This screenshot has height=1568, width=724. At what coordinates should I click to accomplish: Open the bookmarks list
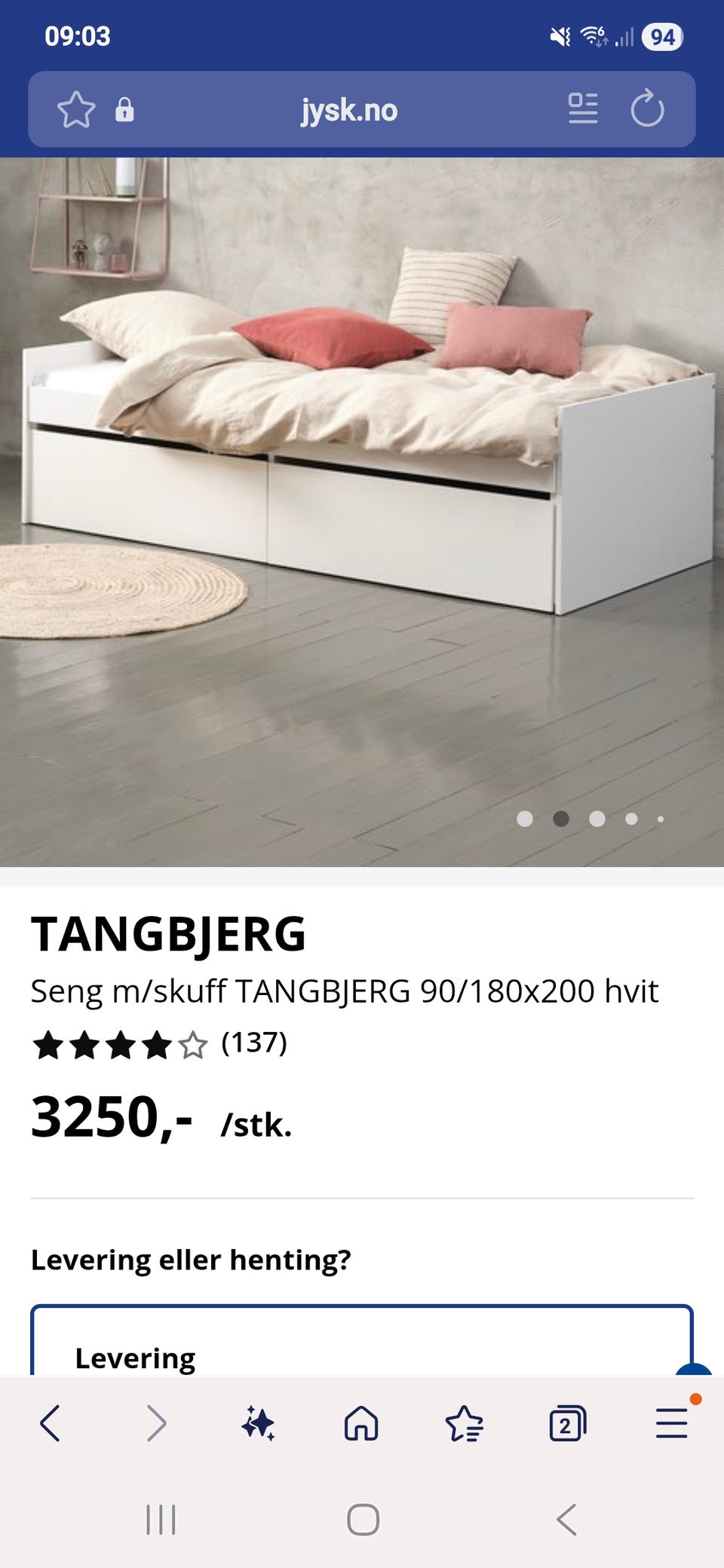point(464,1423)
